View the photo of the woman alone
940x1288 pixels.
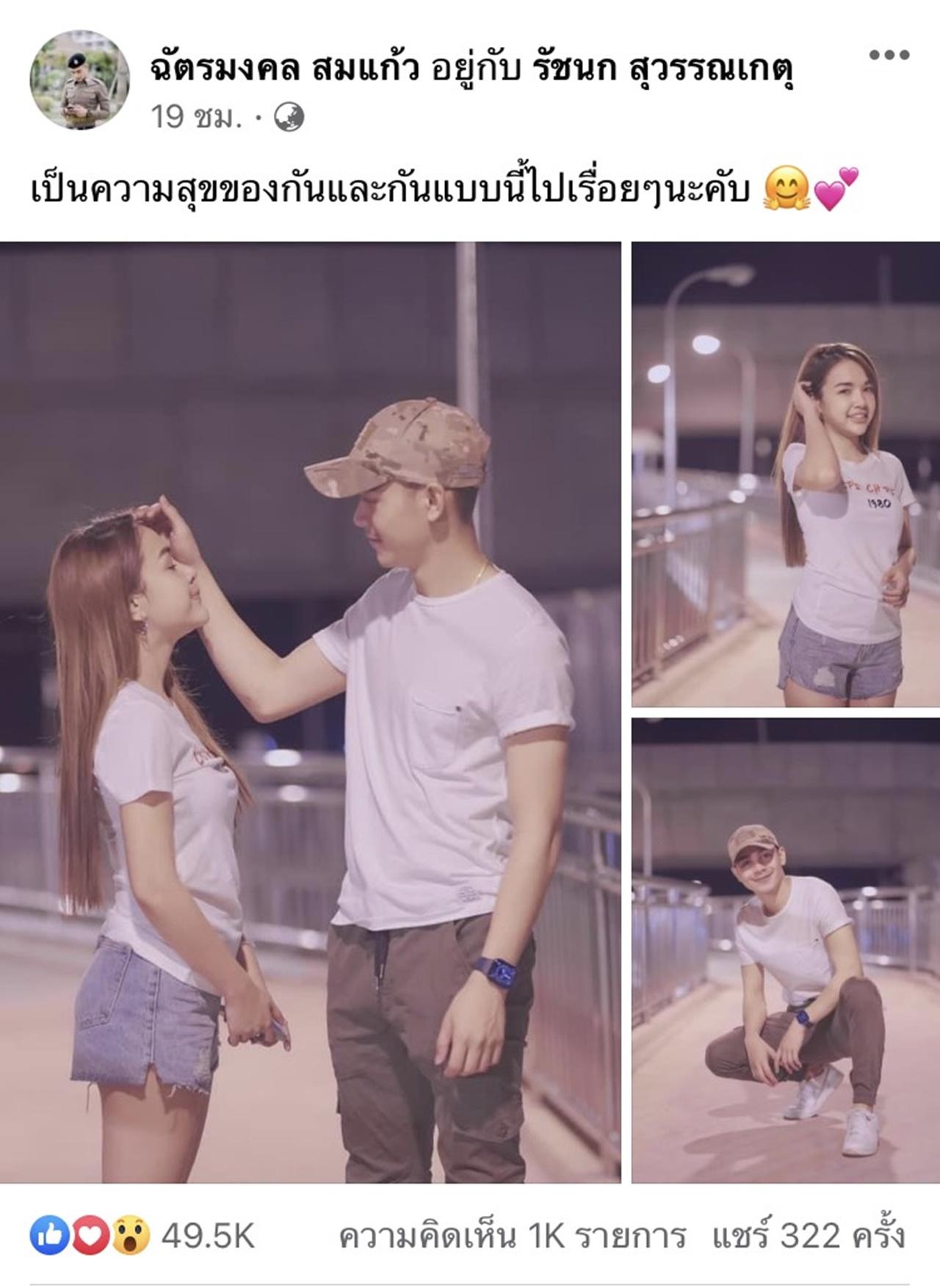(786, 474)
